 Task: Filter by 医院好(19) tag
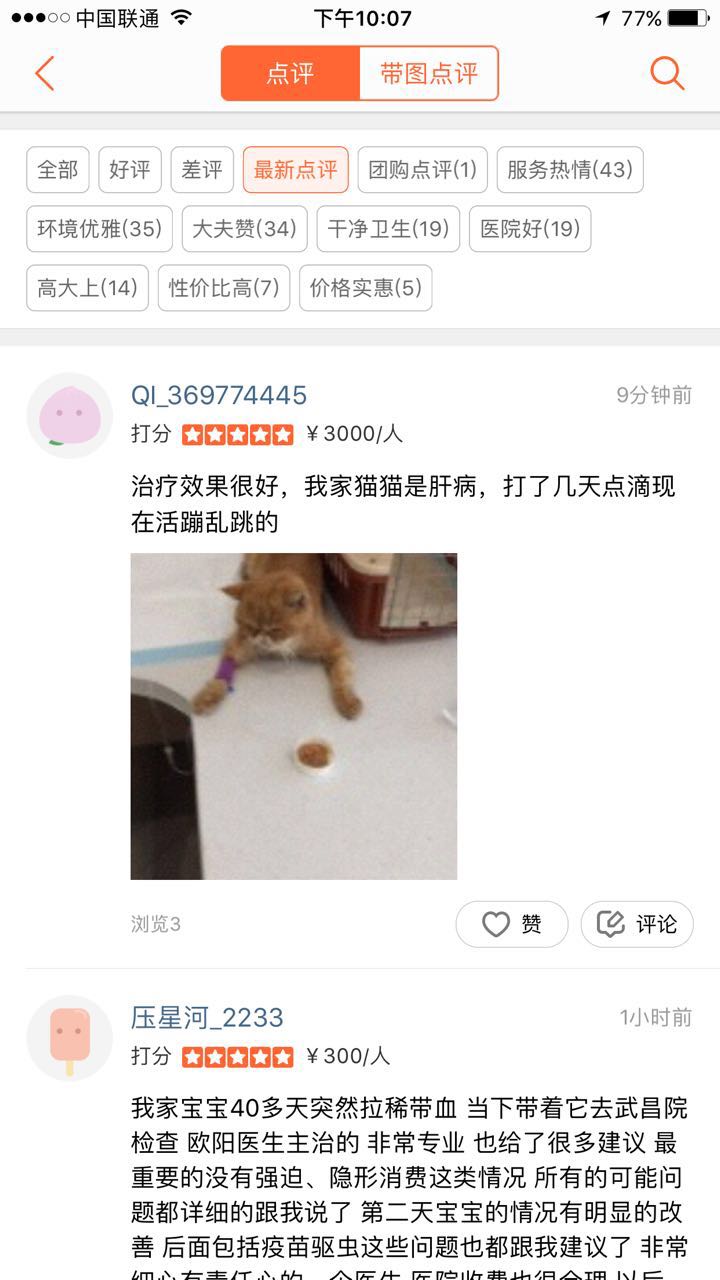tap(530, 229)
